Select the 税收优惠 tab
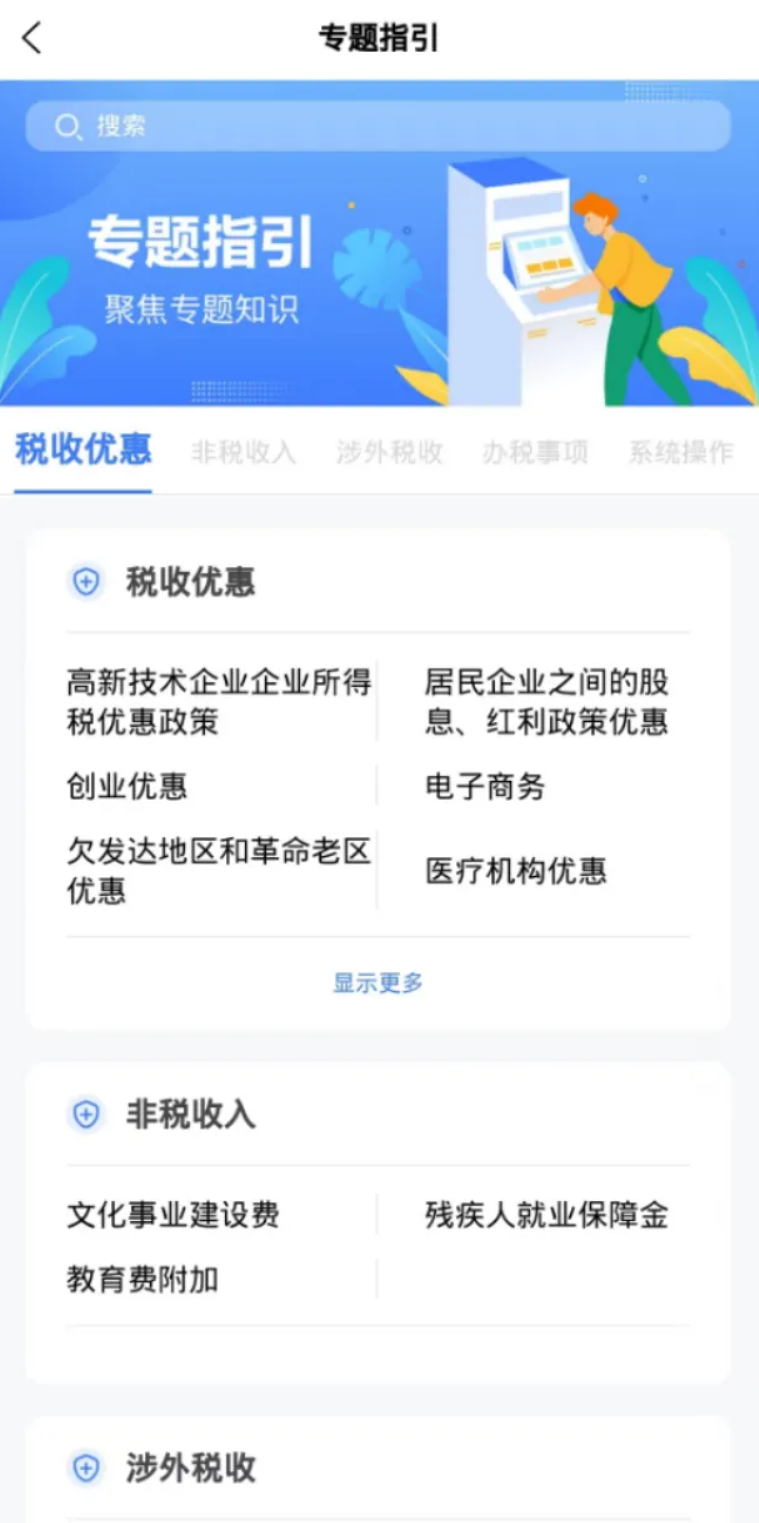759x1523 pixels. click(83, 450)
